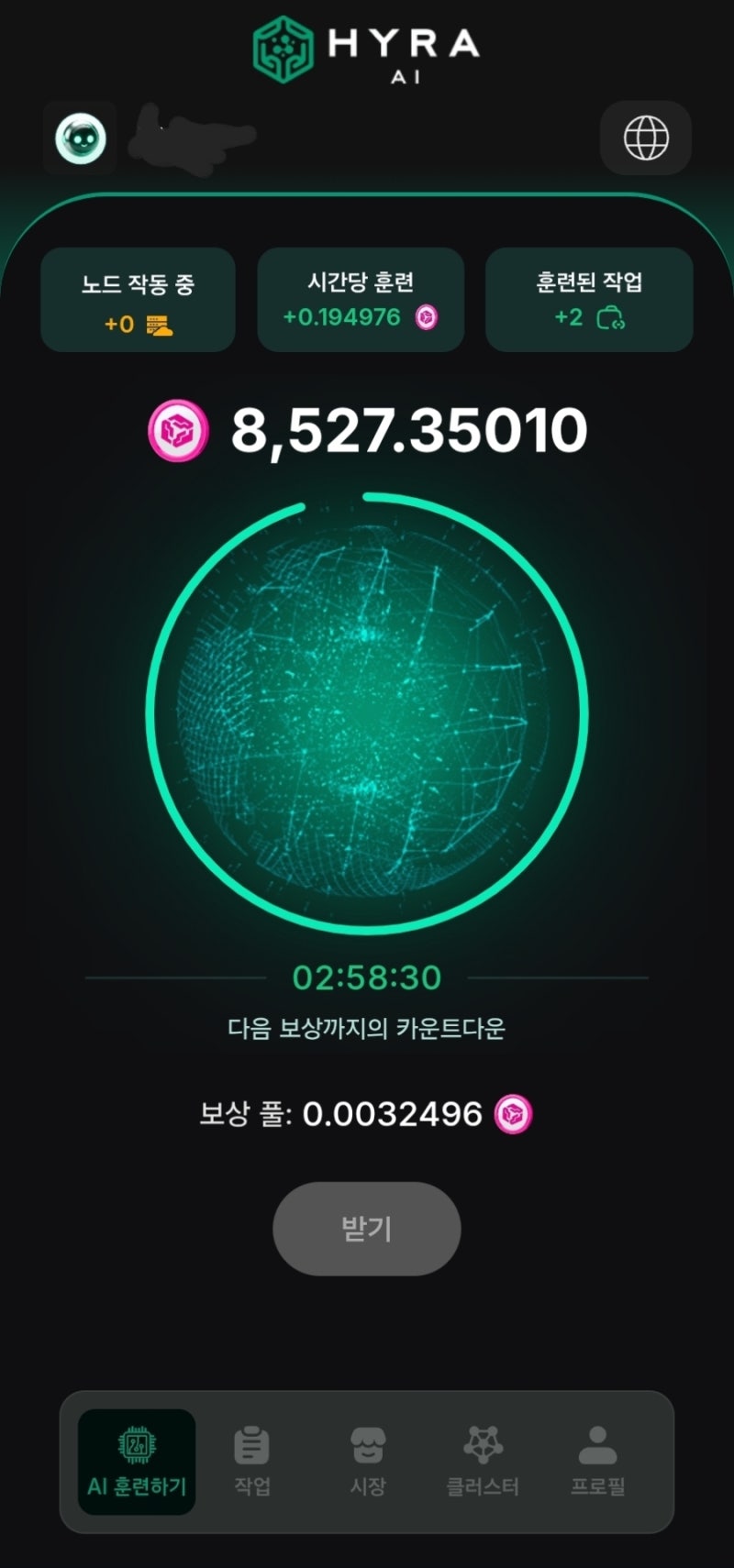Switch to the 작업 tab
The height and width of the screenshot is (1568, 734).
click(x=251, y=1462)
